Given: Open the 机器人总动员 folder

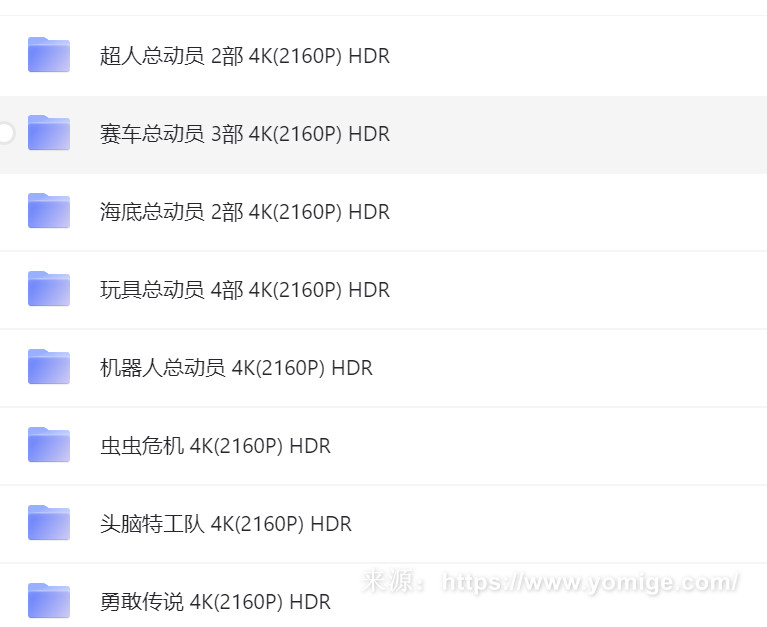Looking at the screenshot, I should (x=236, y=368).
